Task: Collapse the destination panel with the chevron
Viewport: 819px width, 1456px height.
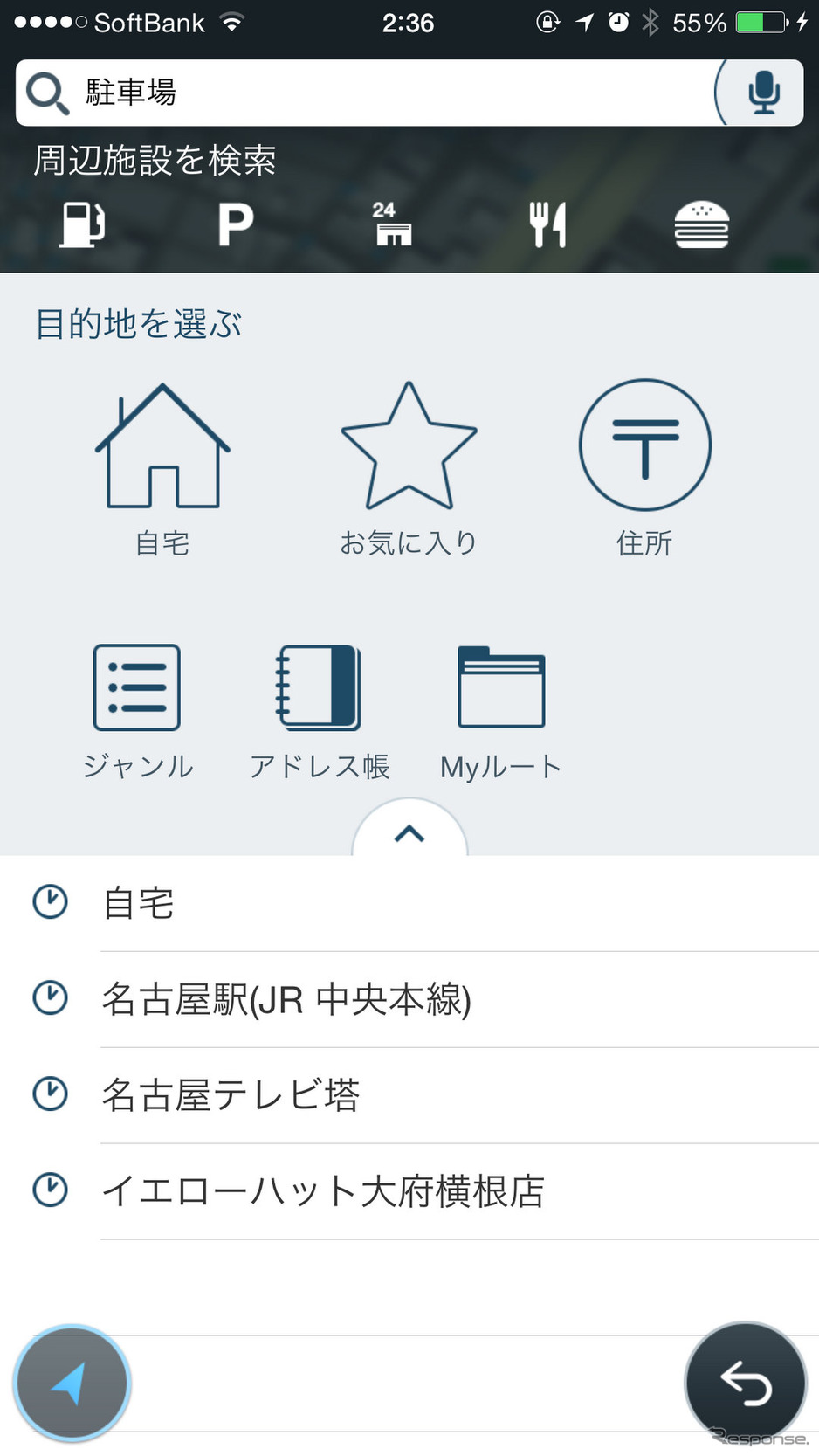Action: click(409, 833)
